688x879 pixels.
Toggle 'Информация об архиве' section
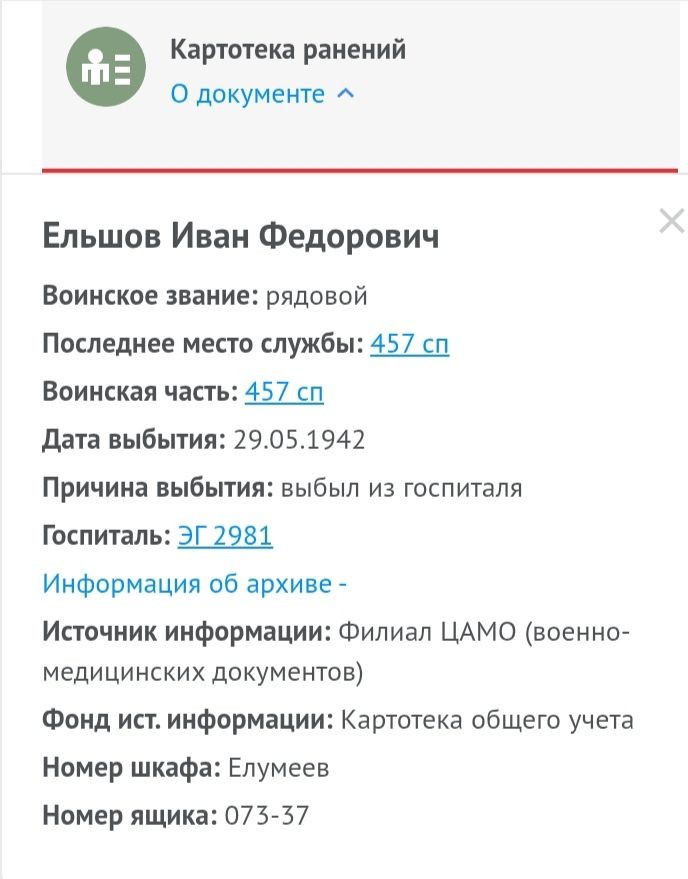point(194,585)
